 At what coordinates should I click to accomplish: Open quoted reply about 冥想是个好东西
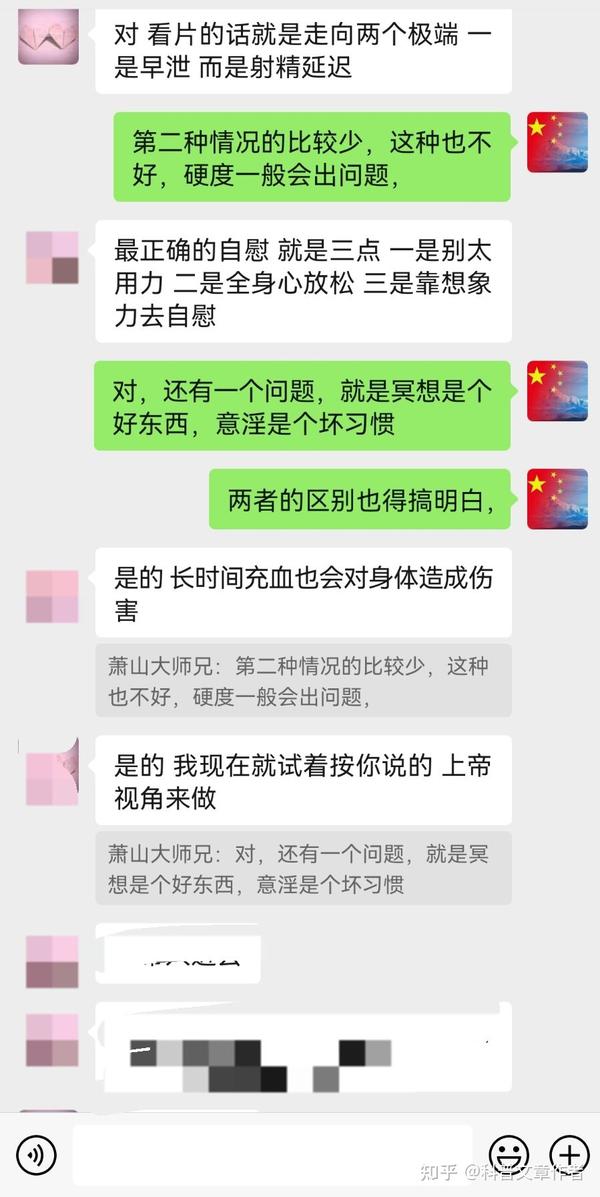pos(303,869)
